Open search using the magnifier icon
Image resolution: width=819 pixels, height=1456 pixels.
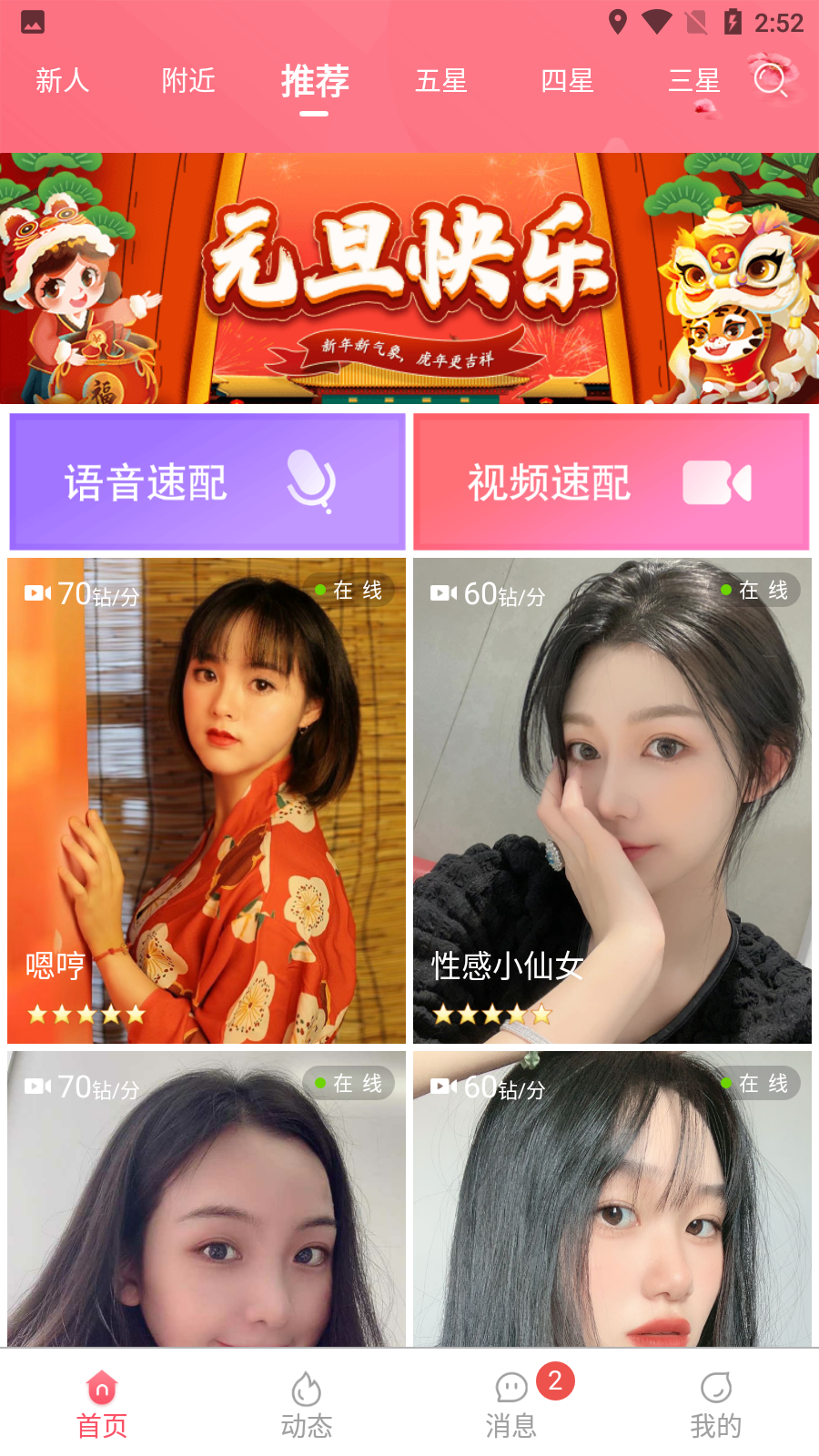click(770, 82)
